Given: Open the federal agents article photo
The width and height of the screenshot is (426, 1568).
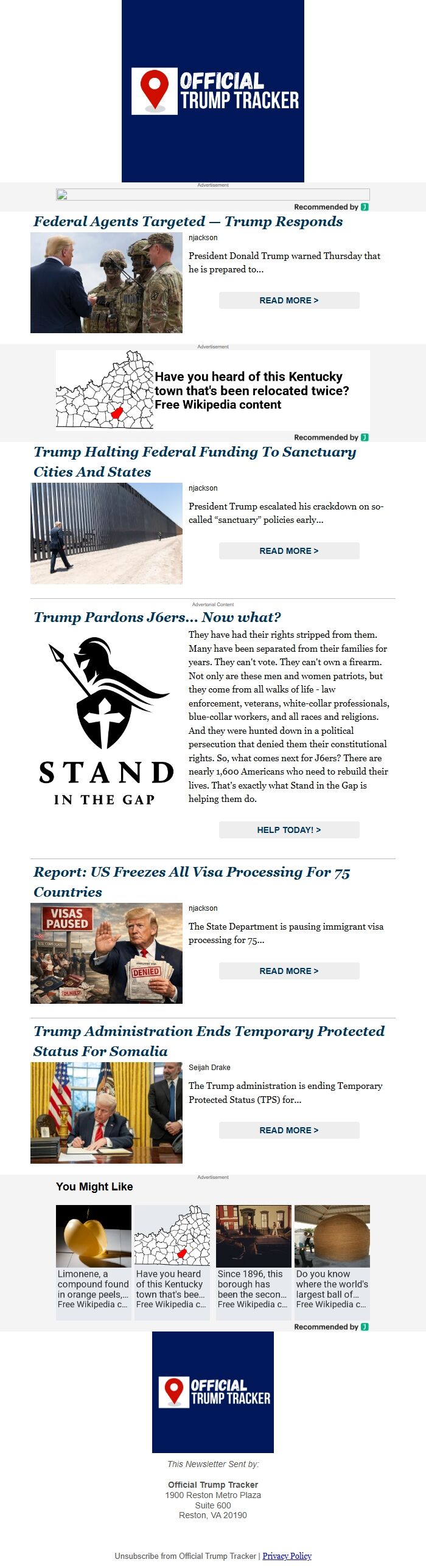Looking at the screenshot, I should [x=106, y=283].
